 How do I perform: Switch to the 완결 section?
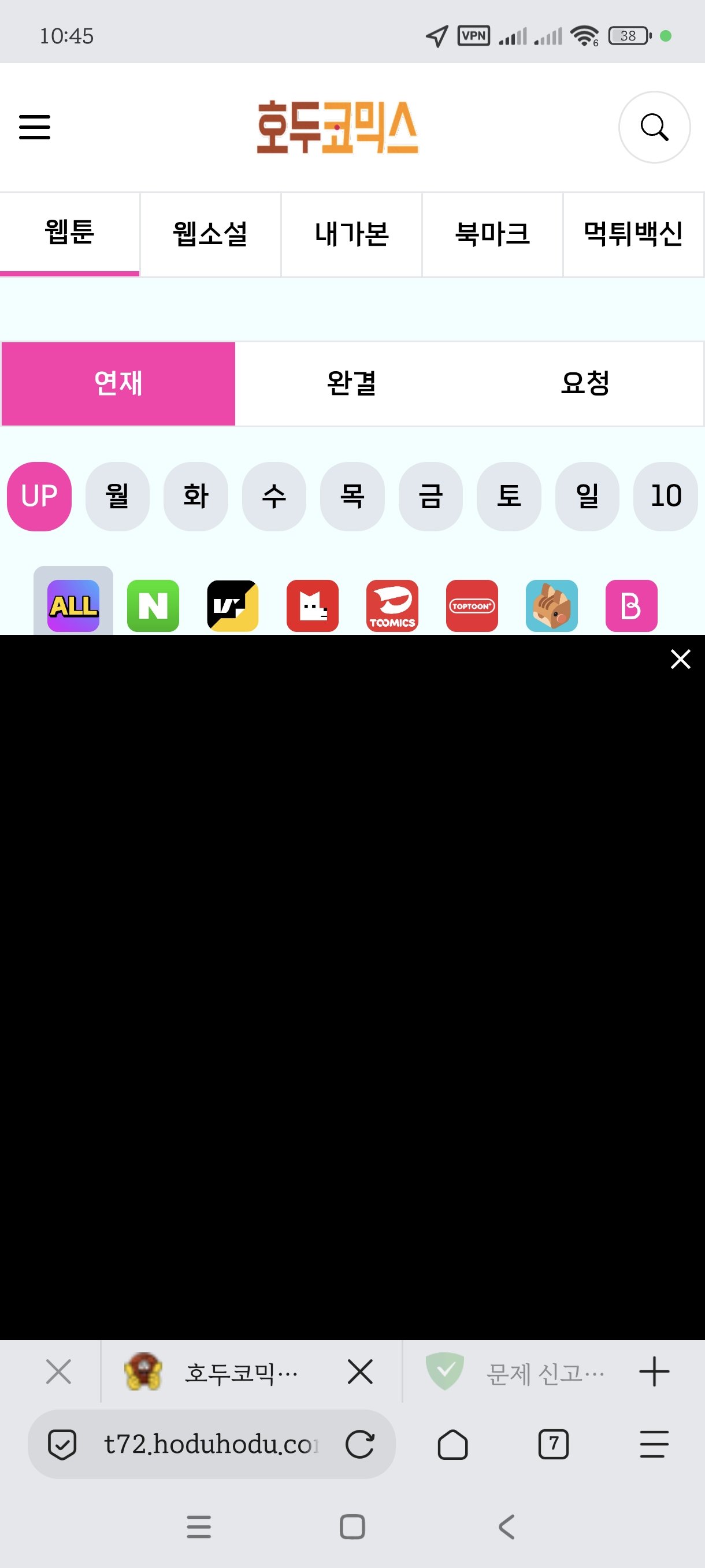tap(351, 383)
